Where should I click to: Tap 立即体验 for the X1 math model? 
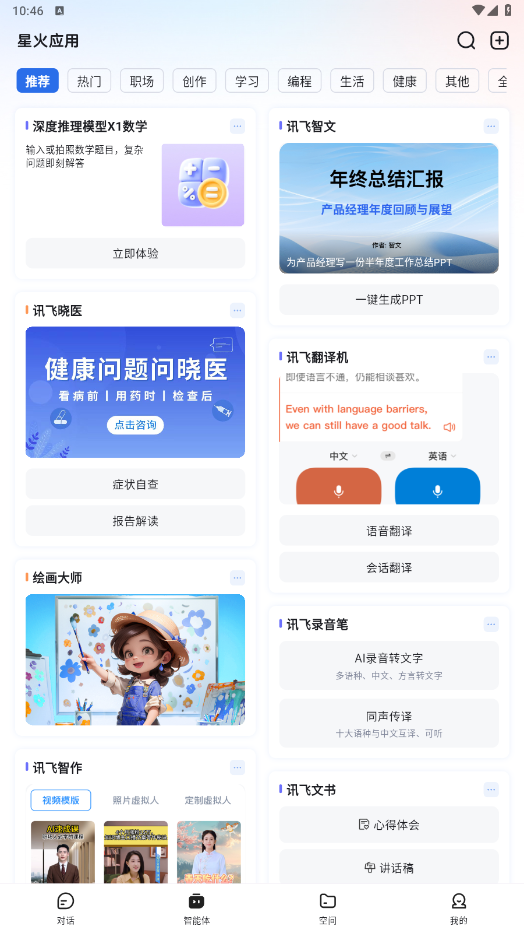(x=135, y=253)
